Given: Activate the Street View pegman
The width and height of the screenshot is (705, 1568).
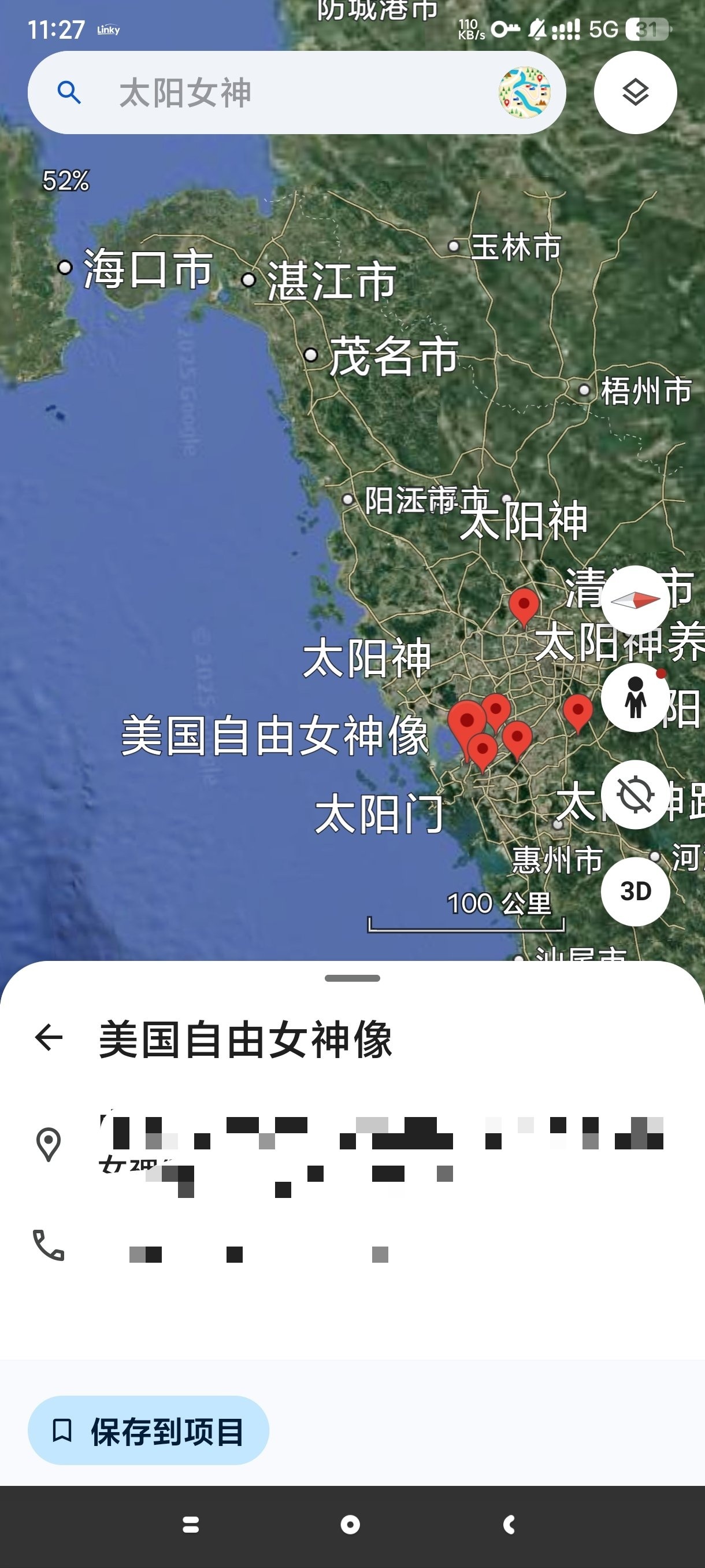Looking at the screenshot, I should 635,698.
